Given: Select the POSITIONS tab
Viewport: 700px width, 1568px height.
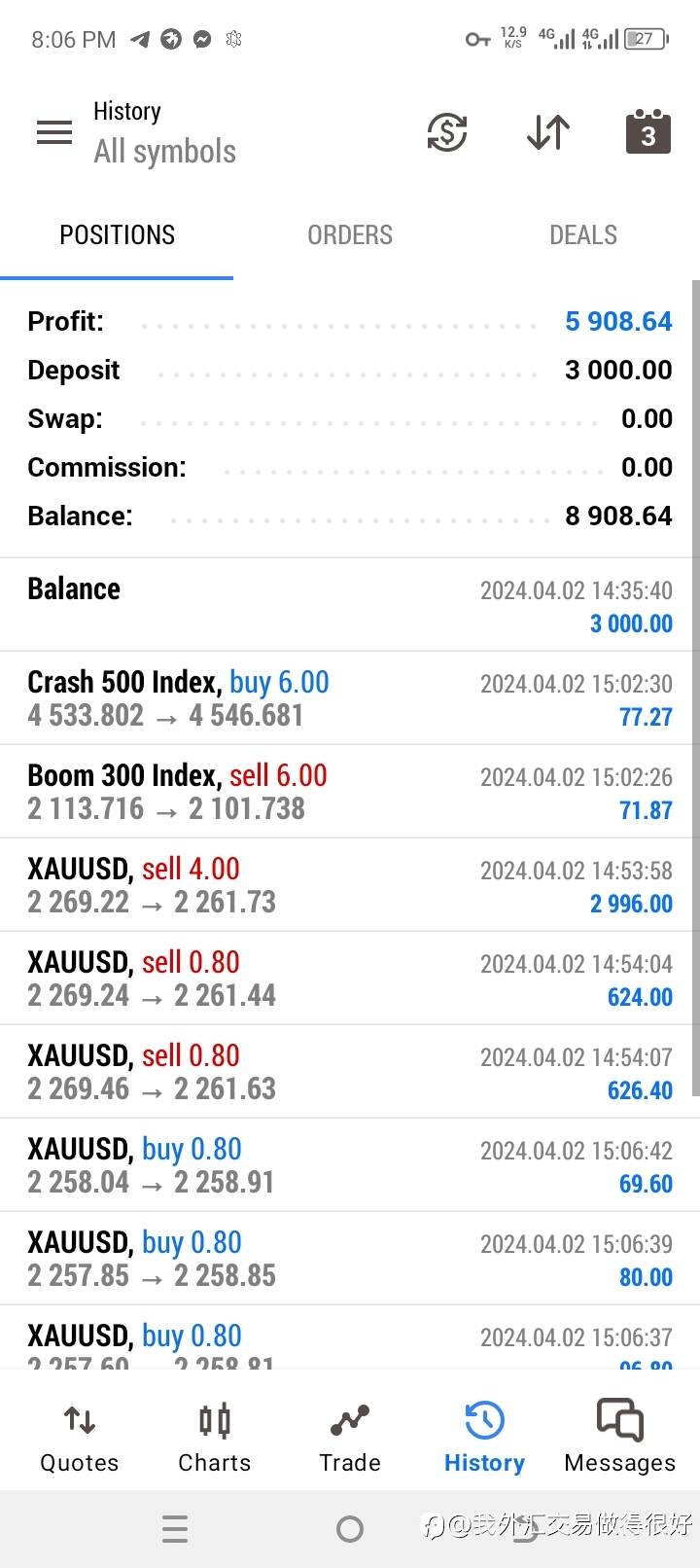Looking at the screenshot, I should click(117, 235).
